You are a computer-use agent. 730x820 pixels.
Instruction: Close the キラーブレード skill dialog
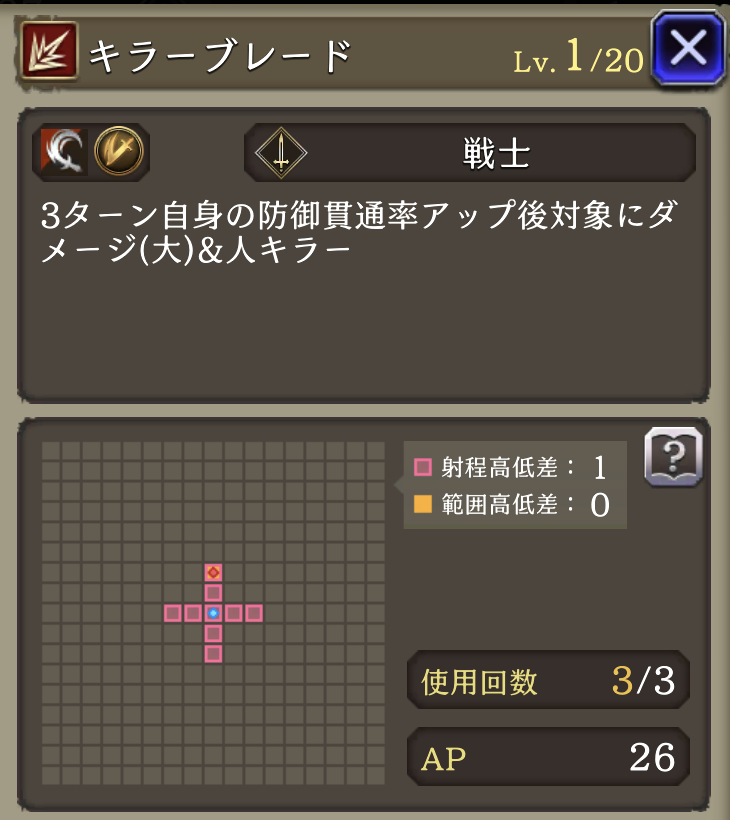pyautogui.click(x=687, y=48)
